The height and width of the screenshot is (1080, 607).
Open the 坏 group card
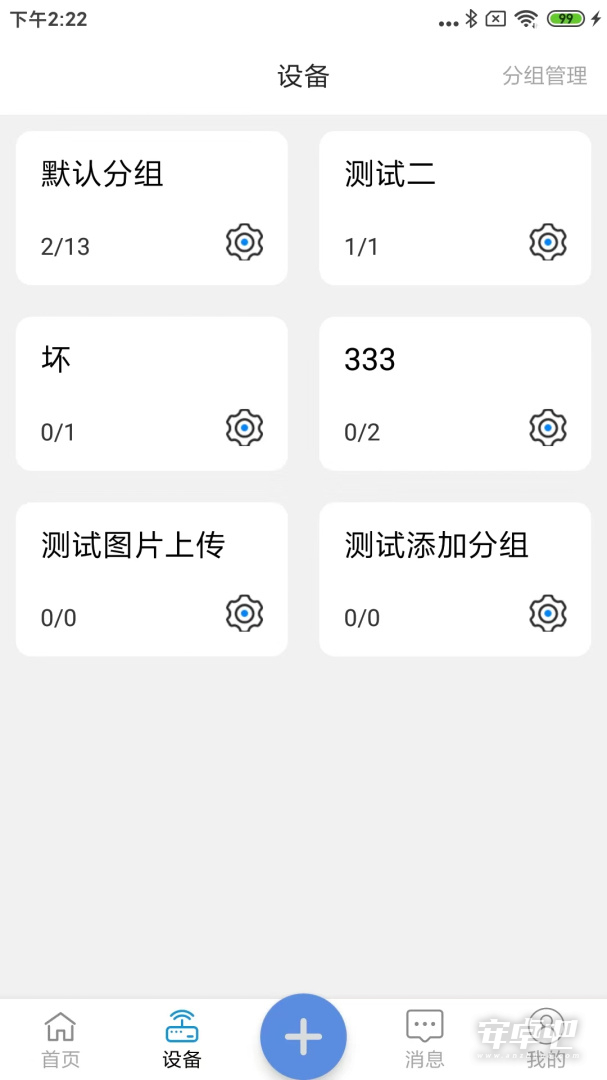[152, 394]
